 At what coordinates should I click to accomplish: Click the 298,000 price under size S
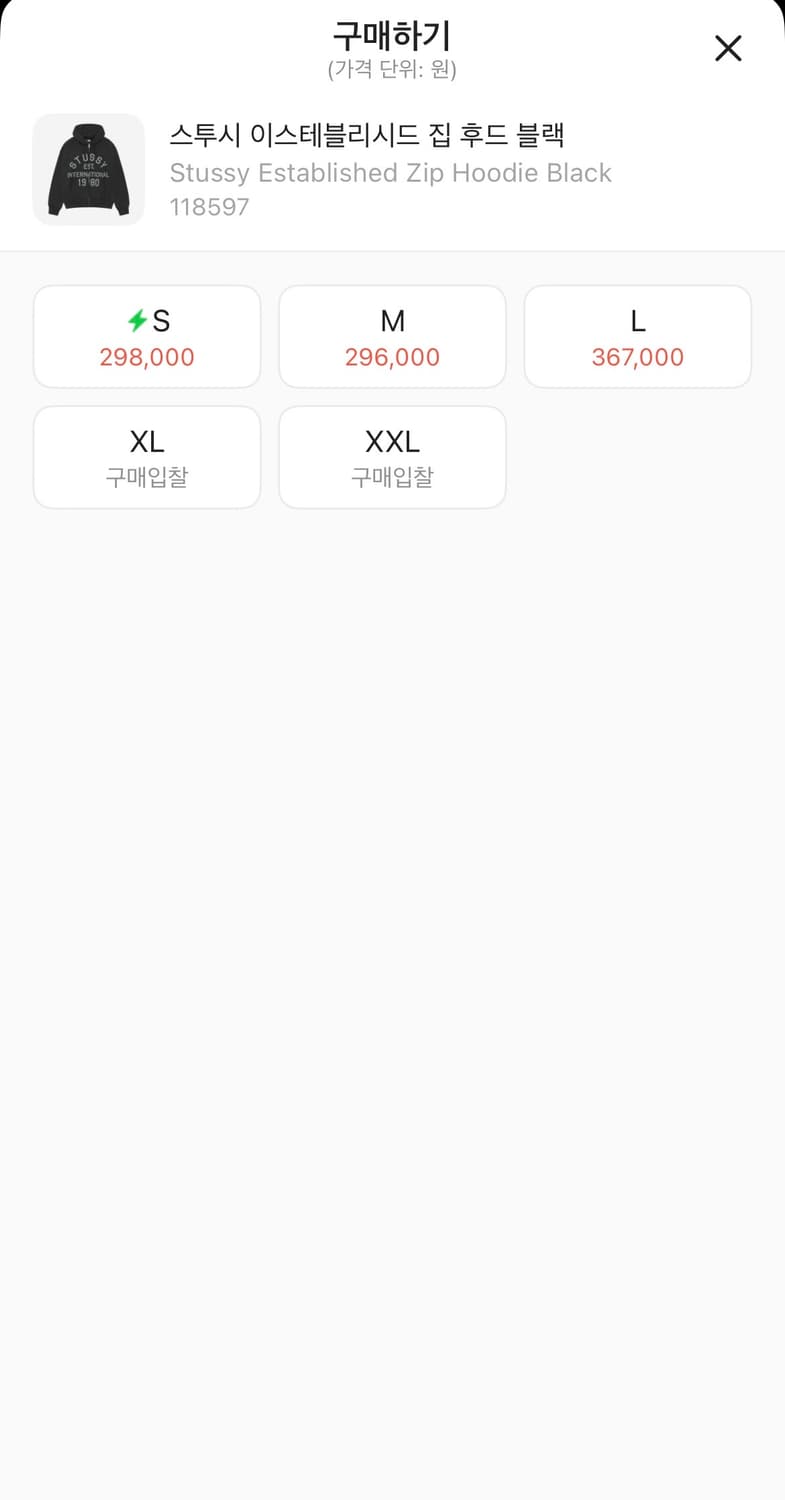(x=146, y=357)
